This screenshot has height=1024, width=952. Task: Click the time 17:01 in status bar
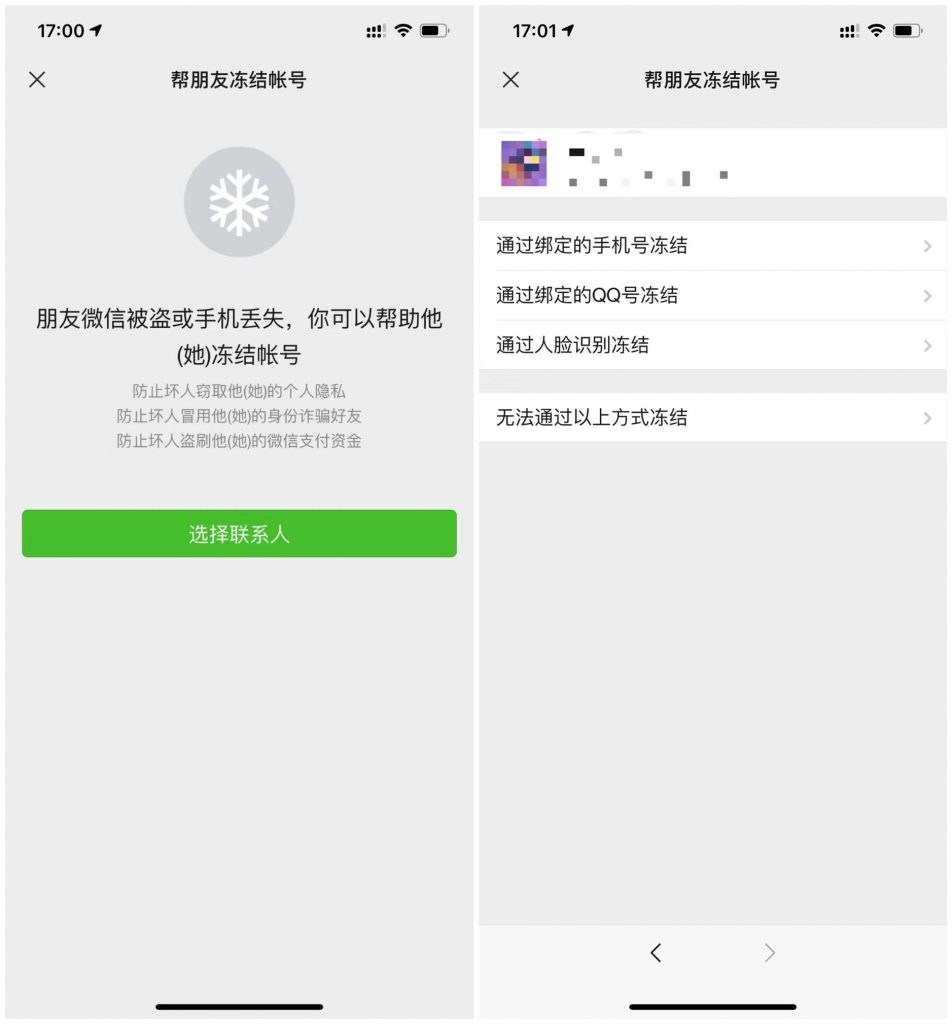click(537, 31)
